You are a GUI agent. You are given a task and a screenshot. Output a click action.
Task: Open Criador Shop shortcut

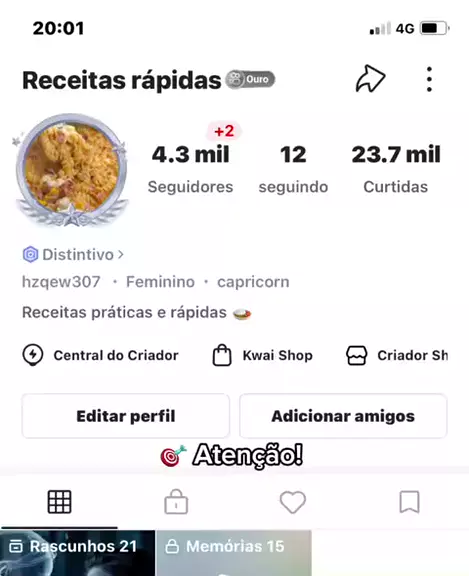pyautogui.click(x=397, y=355)
